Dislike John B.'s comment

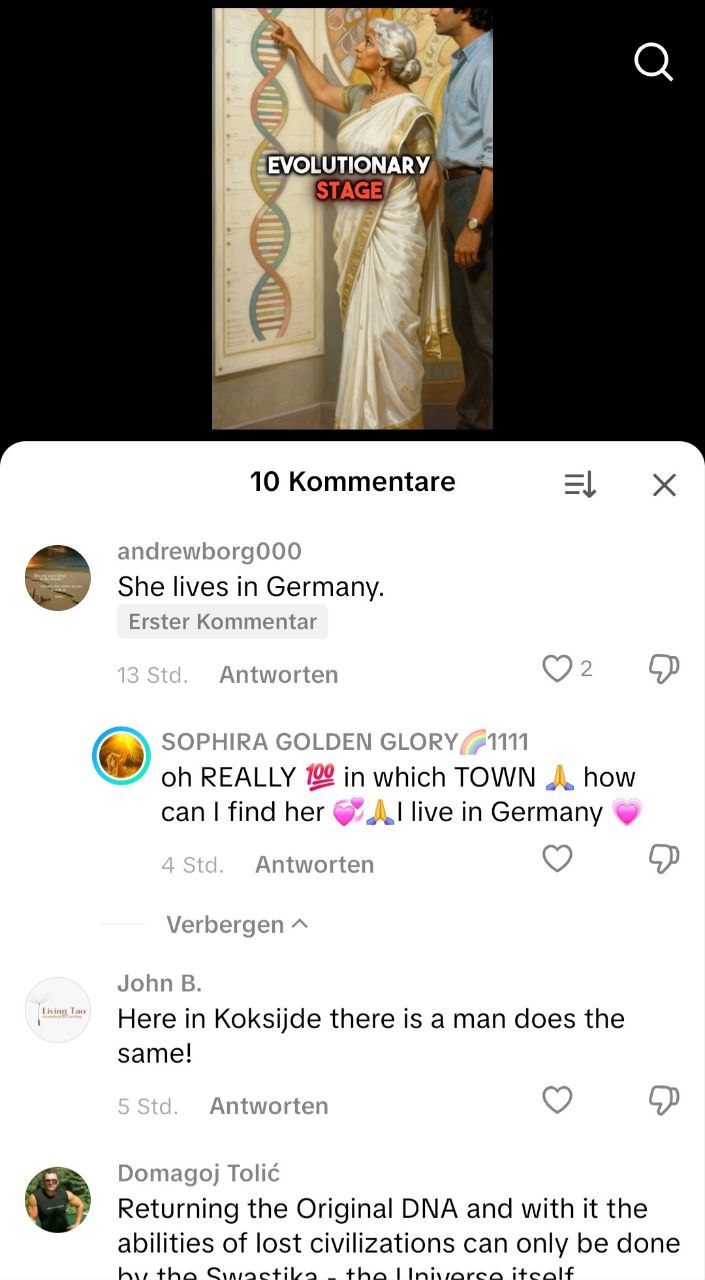point(664,1100)
